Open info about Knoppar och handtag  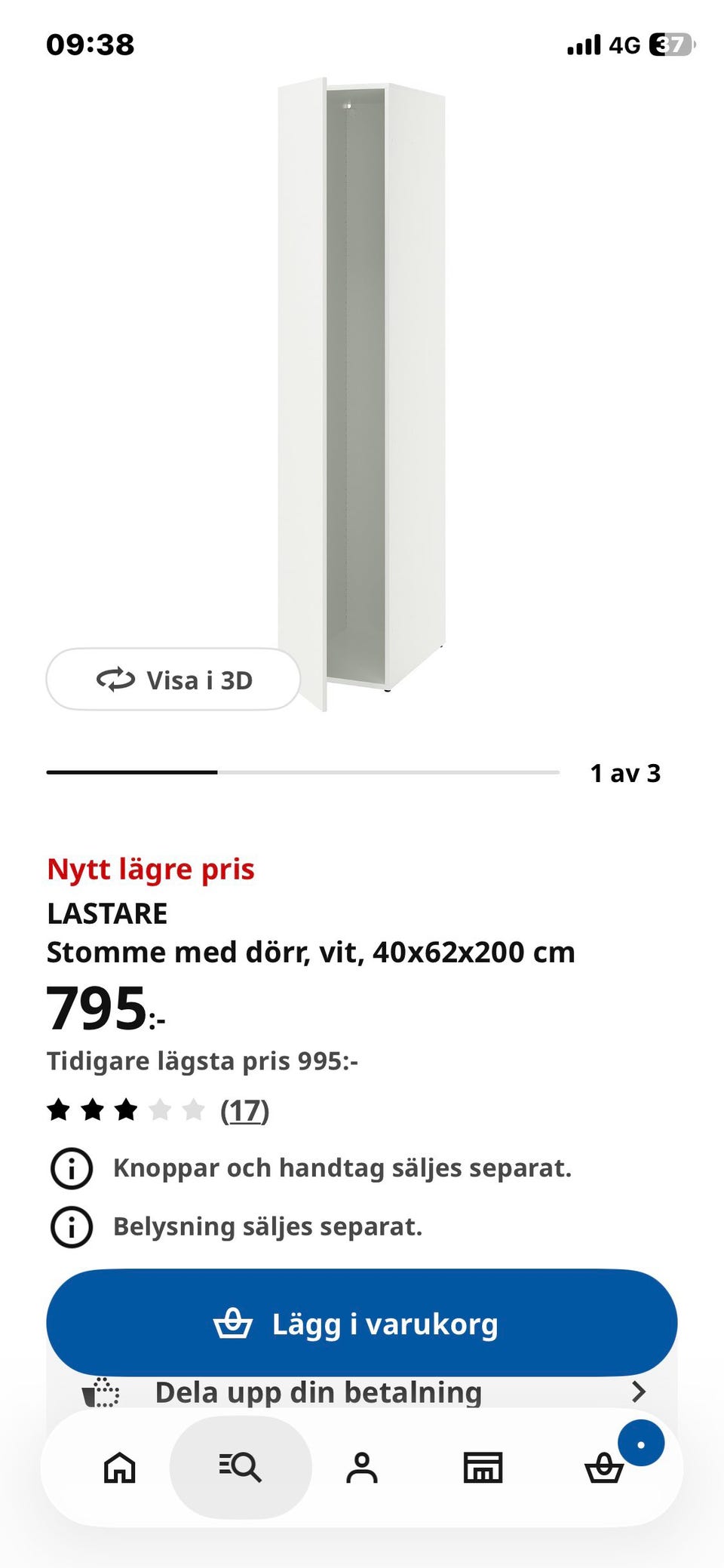click(x=72, y=1168)
